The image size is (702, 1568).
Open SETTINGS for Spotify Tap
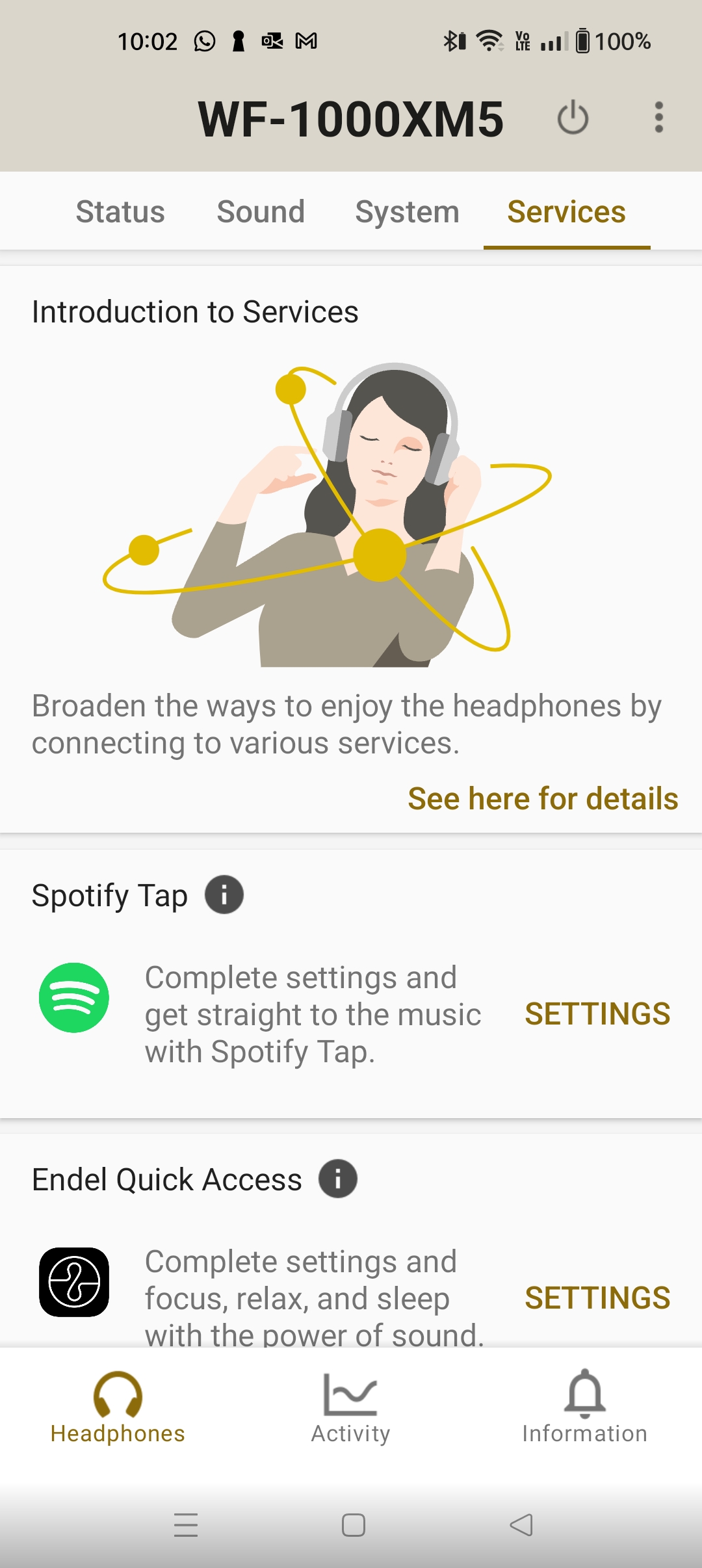[597, 1014]
